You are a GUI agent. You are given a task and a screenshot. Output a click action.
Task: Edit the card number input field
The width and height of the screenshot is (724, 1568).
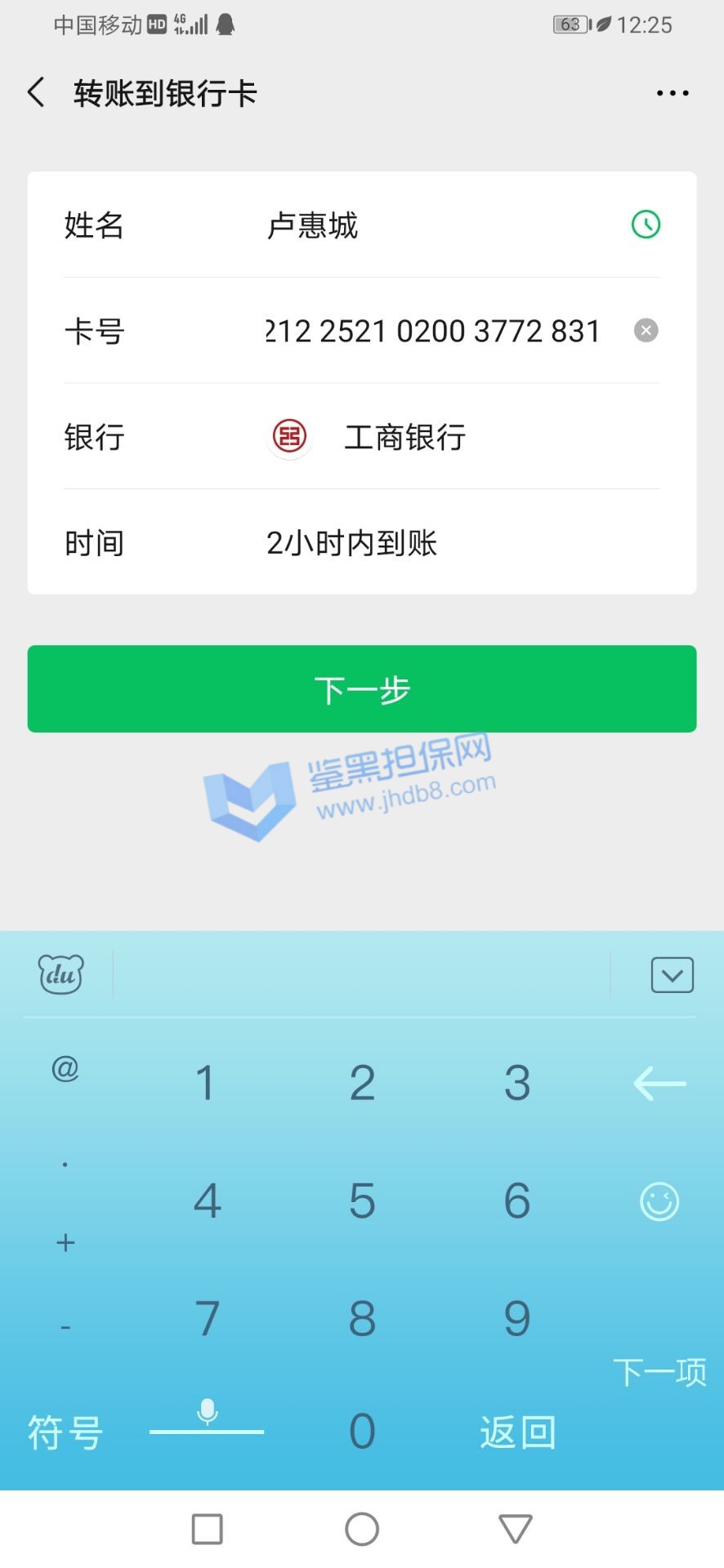click(433, 332)
